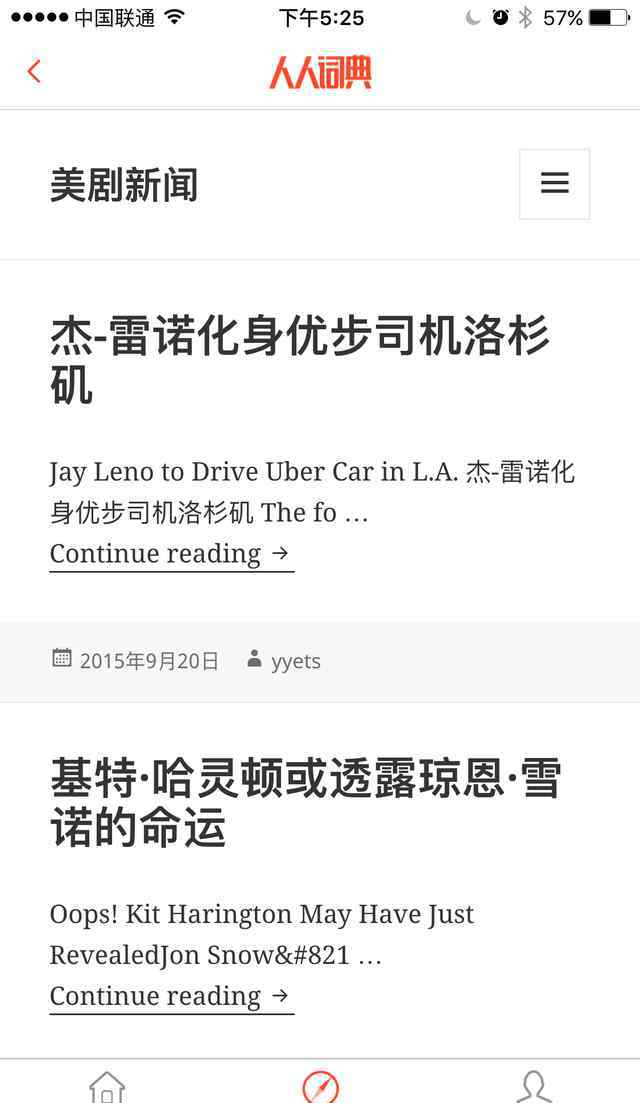Open the article 杰-雷诺化身优步司机洛杉矶
640x1103 pixels.
tap(300, 359)
